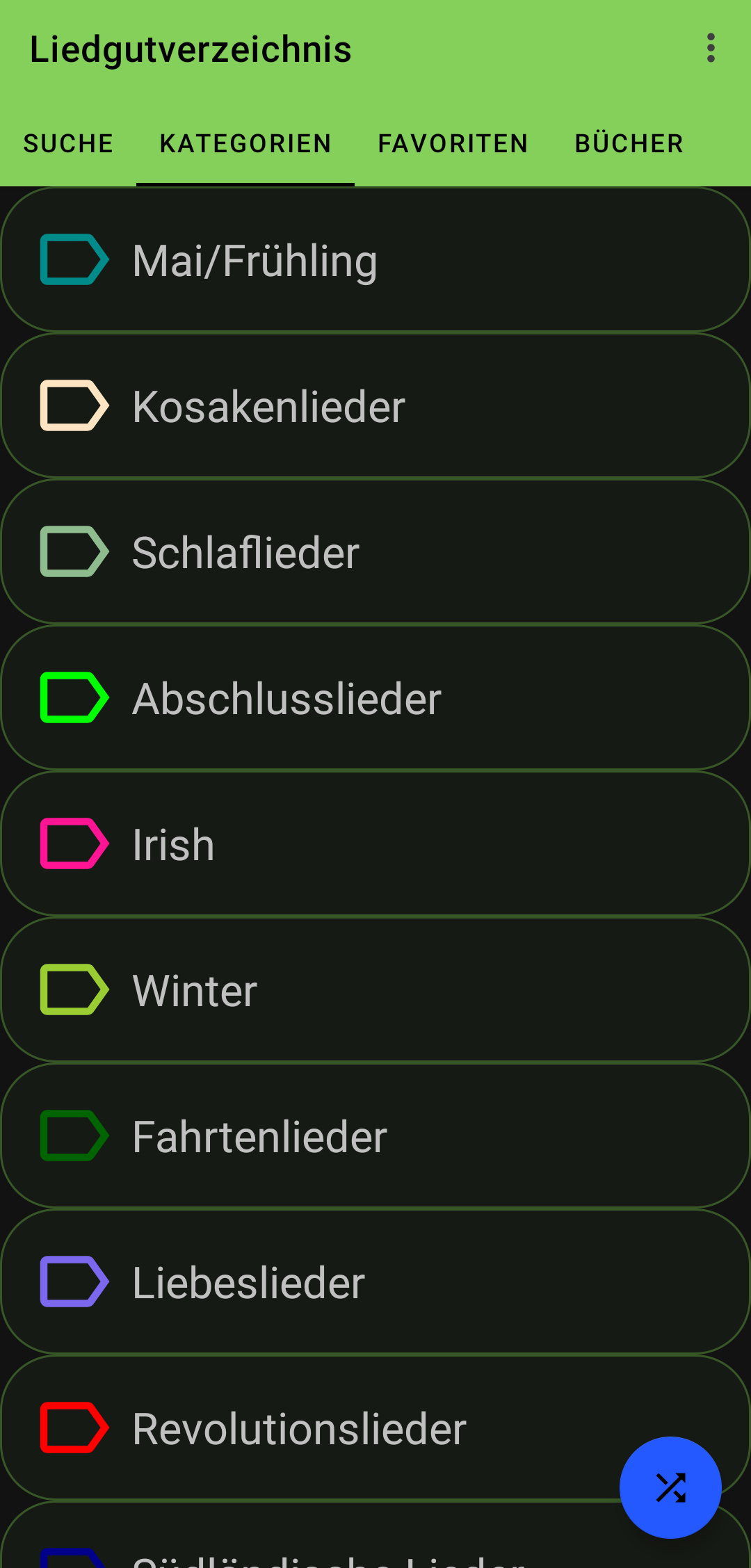
Task: Switch to the Favoriten tab
Action: tap(453, 144)
